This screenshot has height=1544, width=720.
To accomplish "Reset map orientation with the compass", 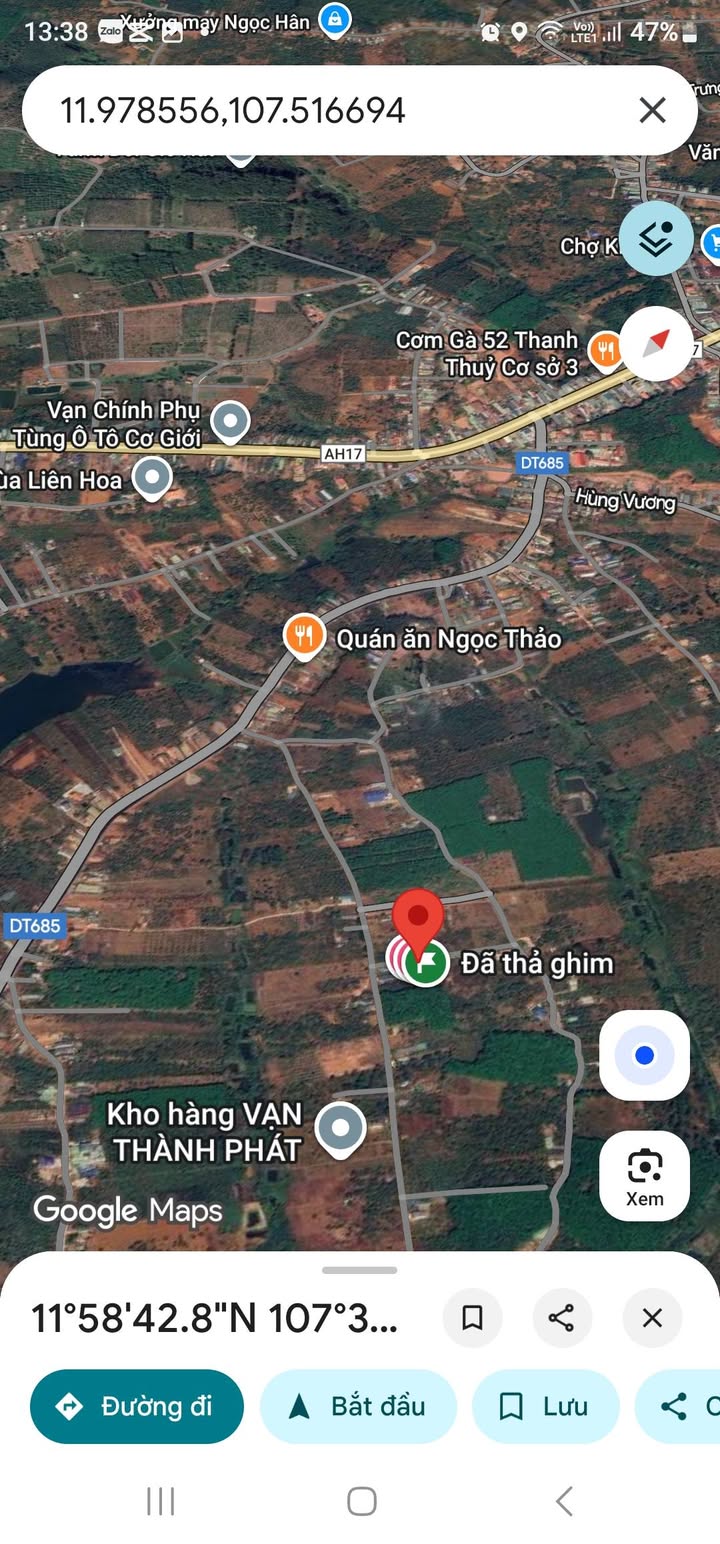I will point(656,343).
